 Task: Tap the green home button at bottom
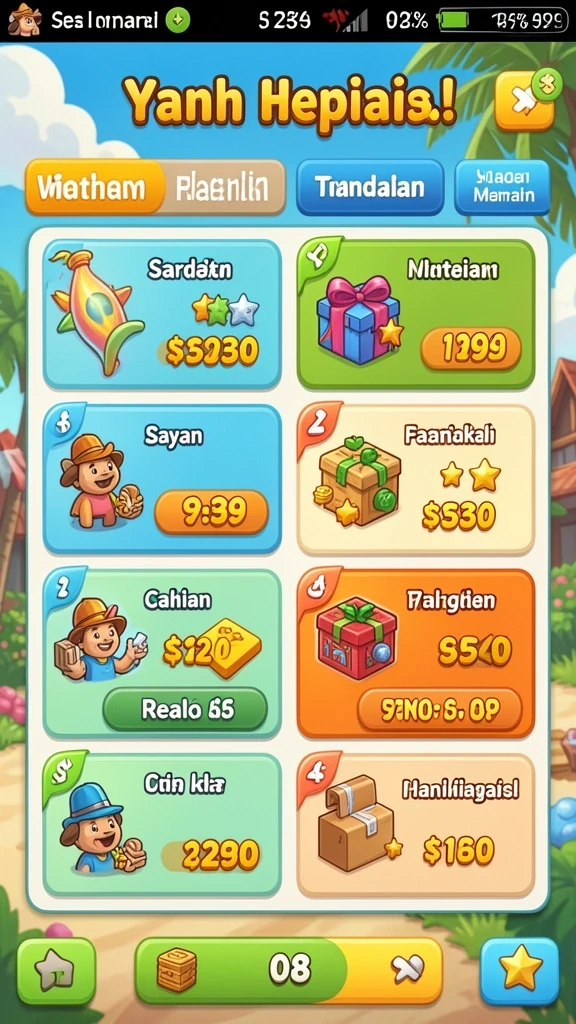point(56,971)
